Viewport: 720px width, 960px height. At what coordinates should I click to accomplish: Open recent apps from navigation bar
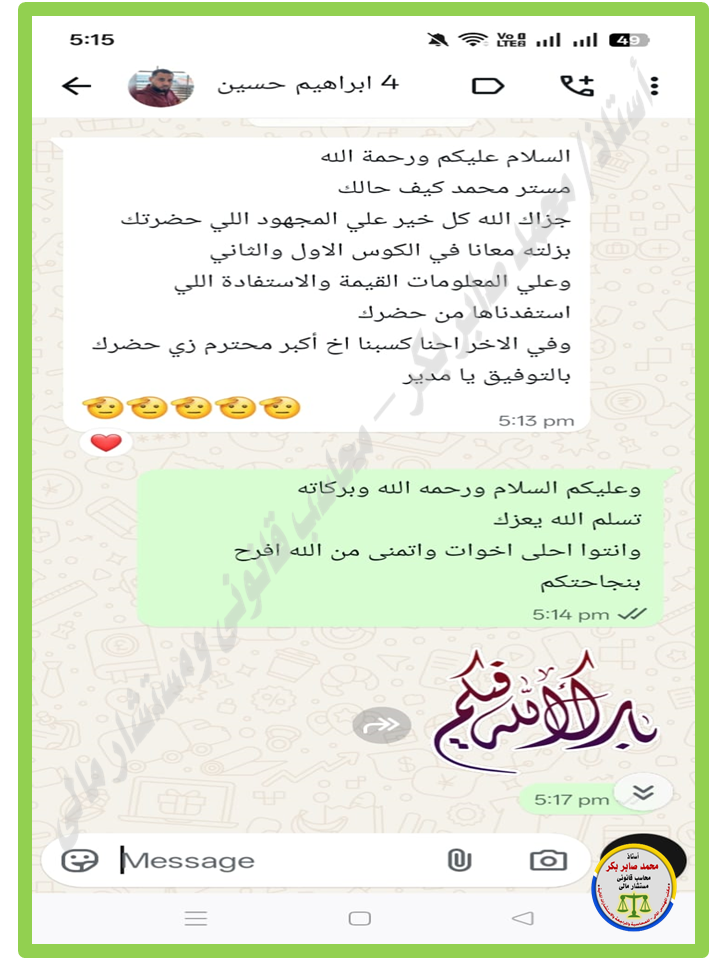tap(196, 918)
